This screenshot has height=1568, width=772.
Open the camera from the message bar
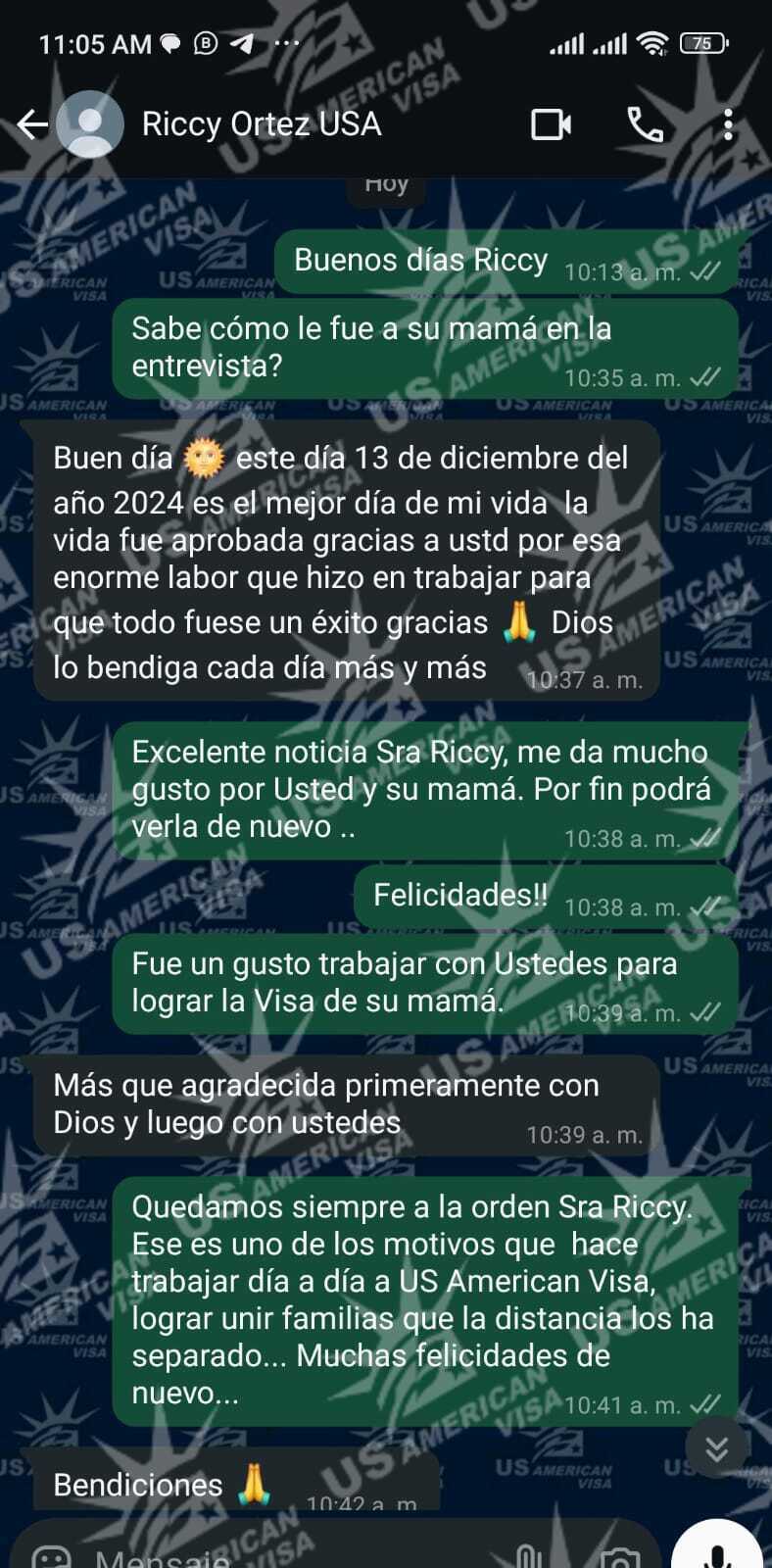(619, 1556)
